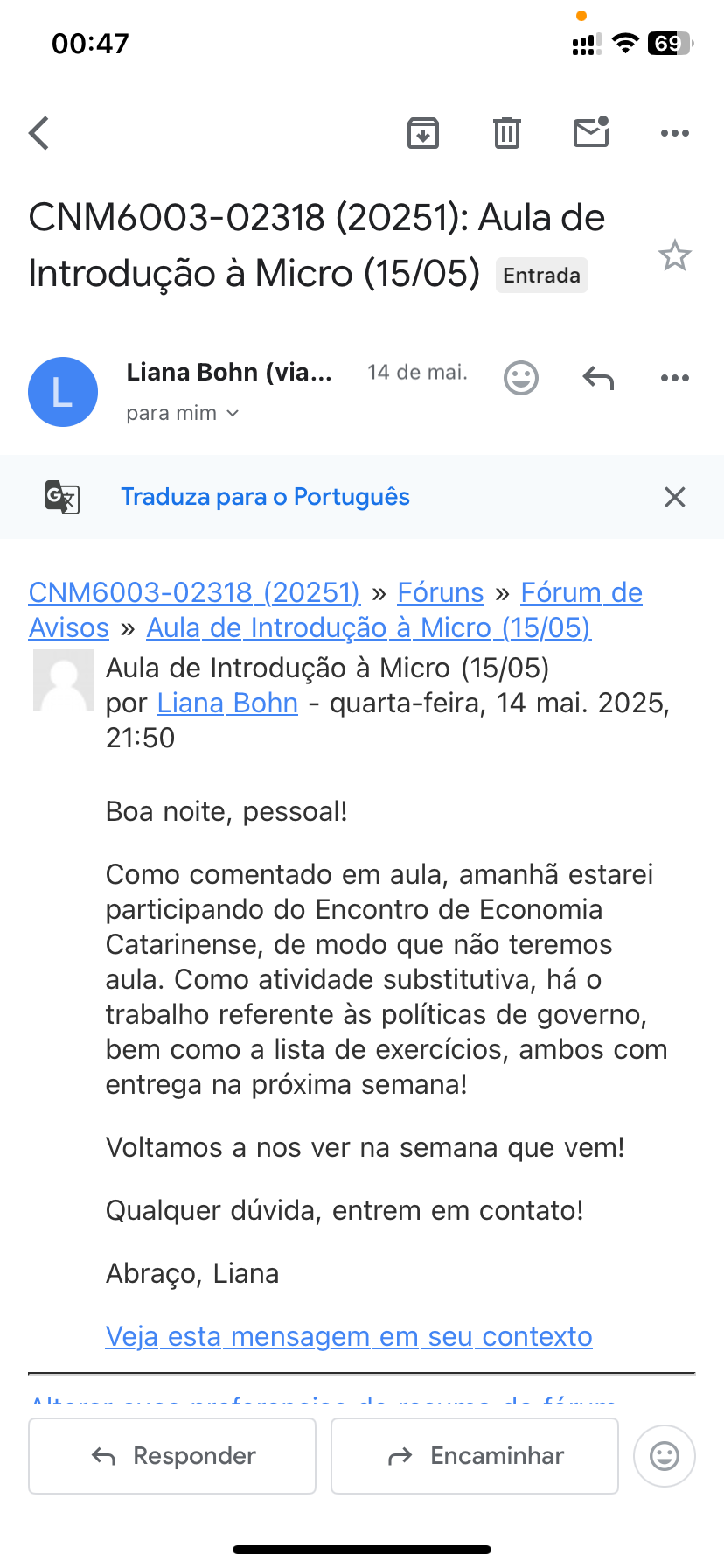Open the CNM6003-02318 (20251) course link
This screenshot has height=1568, width=724.
[x=194, y=593]
